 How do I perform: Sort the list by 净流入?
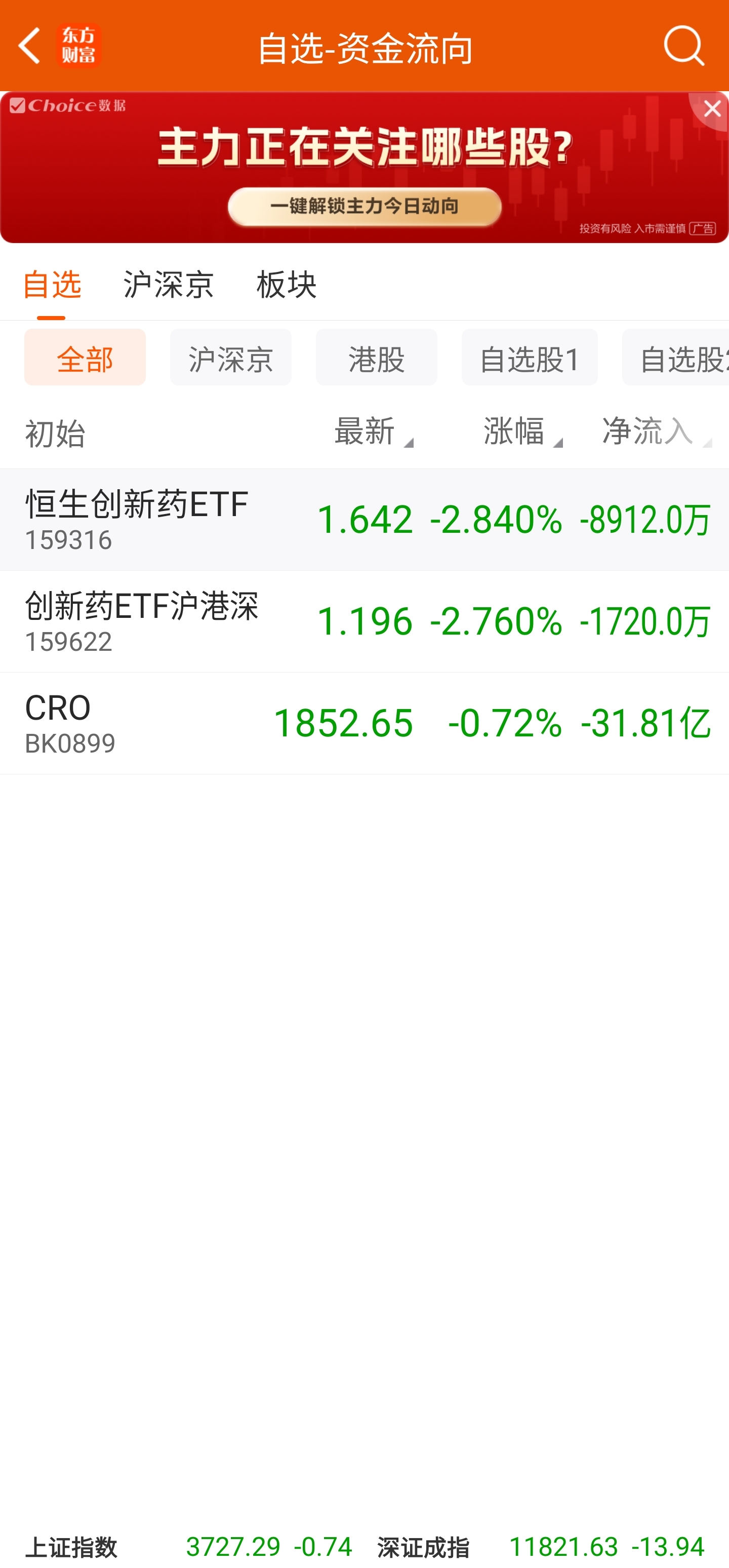pyautogui.click(x=656, y=432)
